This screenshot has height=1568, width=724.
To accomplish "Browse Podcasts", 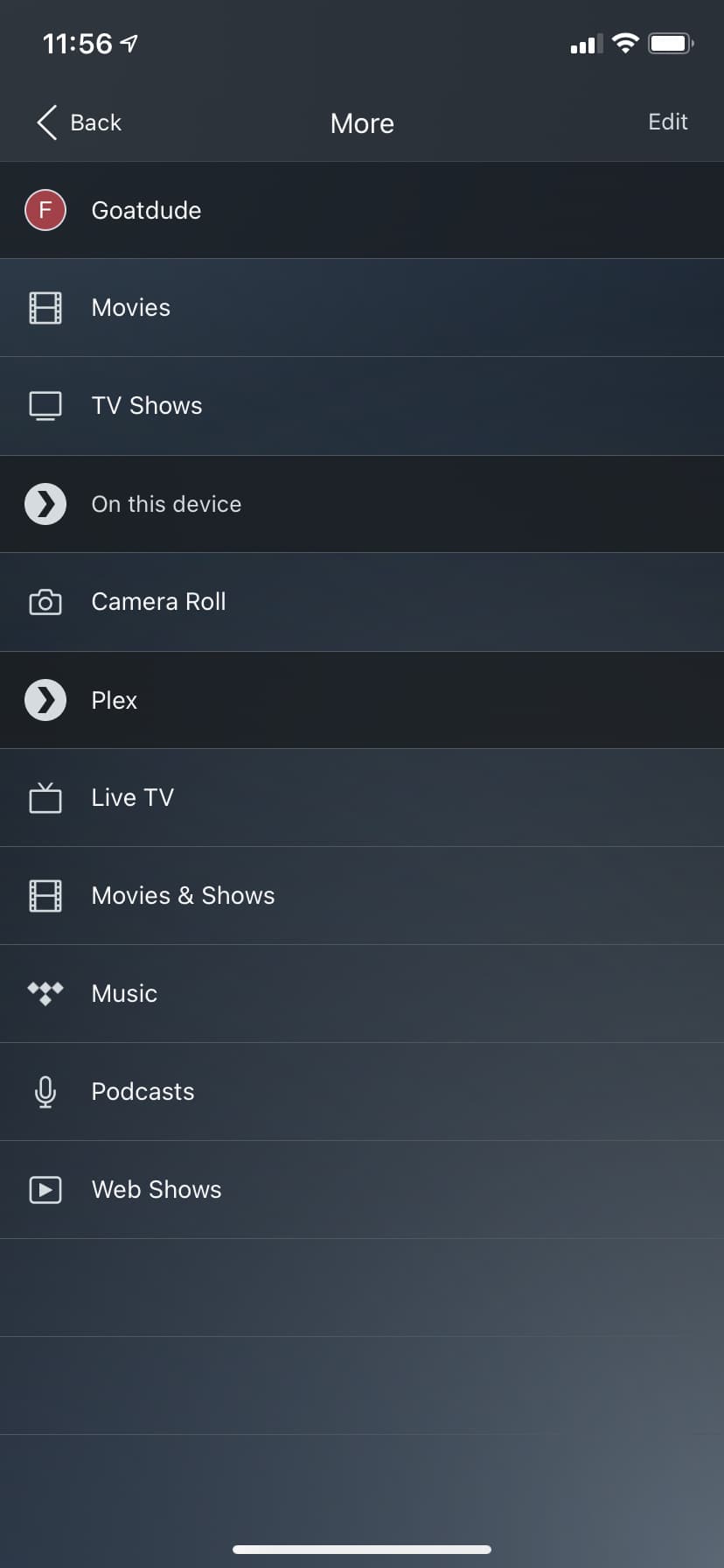I will [143, 1091].
